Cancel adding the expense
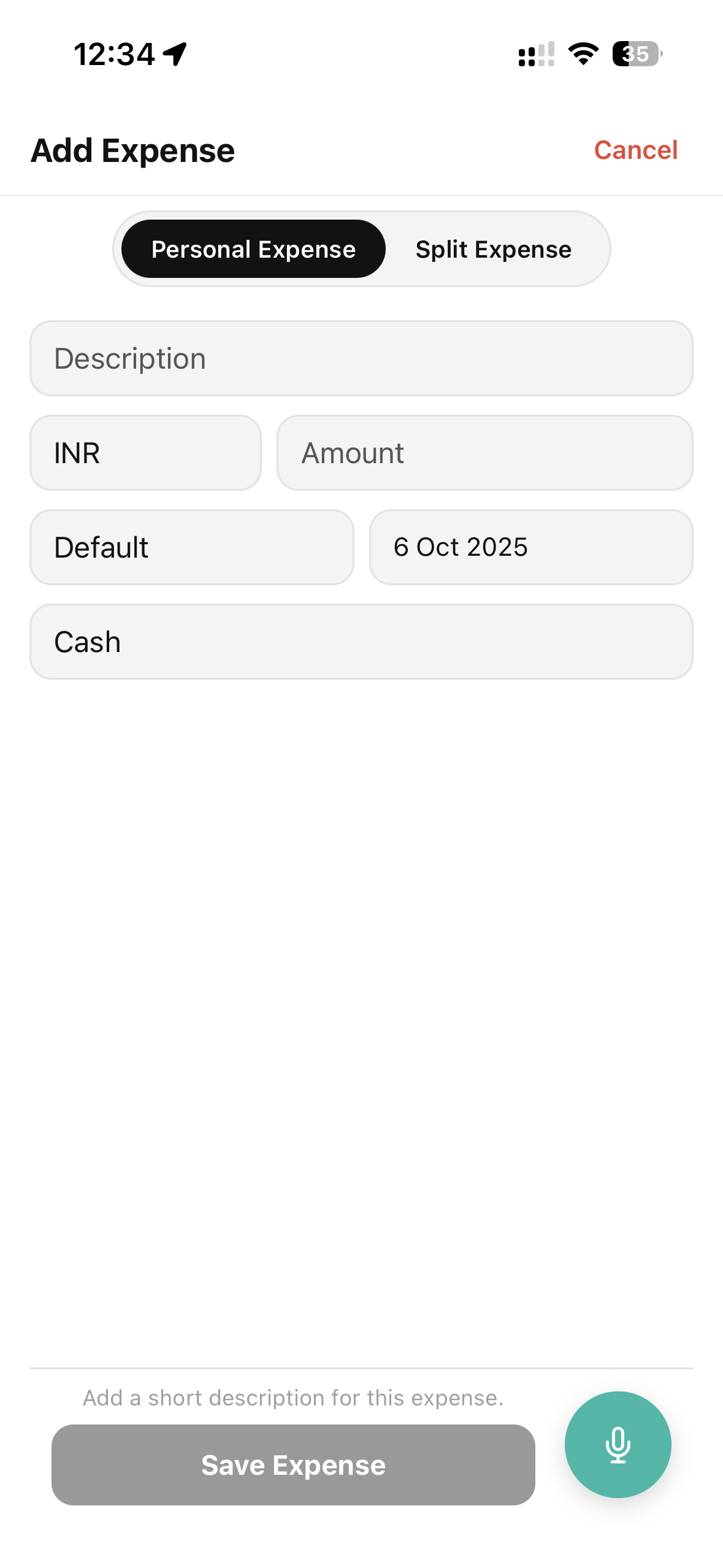Screen dimensions: 723x1568 coord(635,150)
